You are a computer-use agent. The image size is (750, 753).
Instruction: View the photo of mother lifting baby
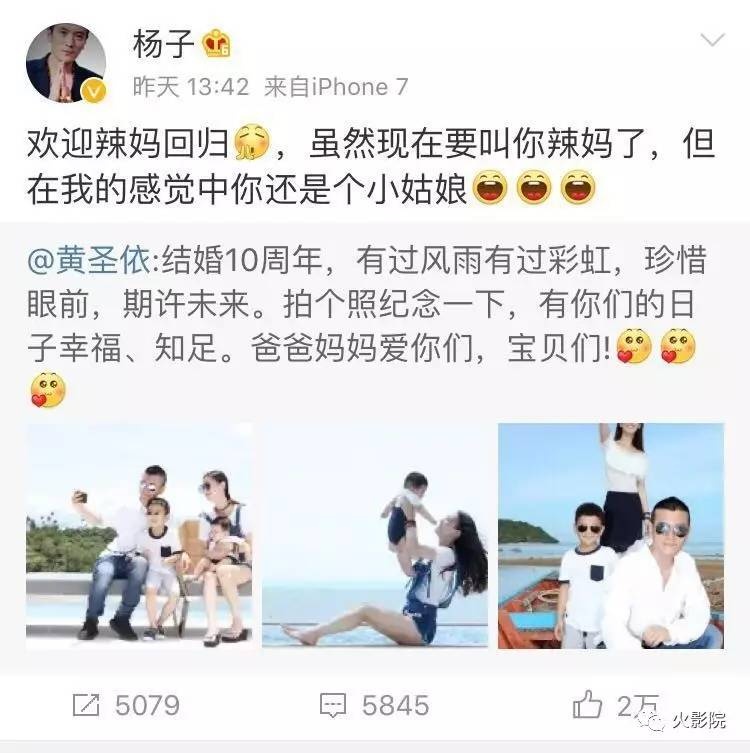pos(375,535)
